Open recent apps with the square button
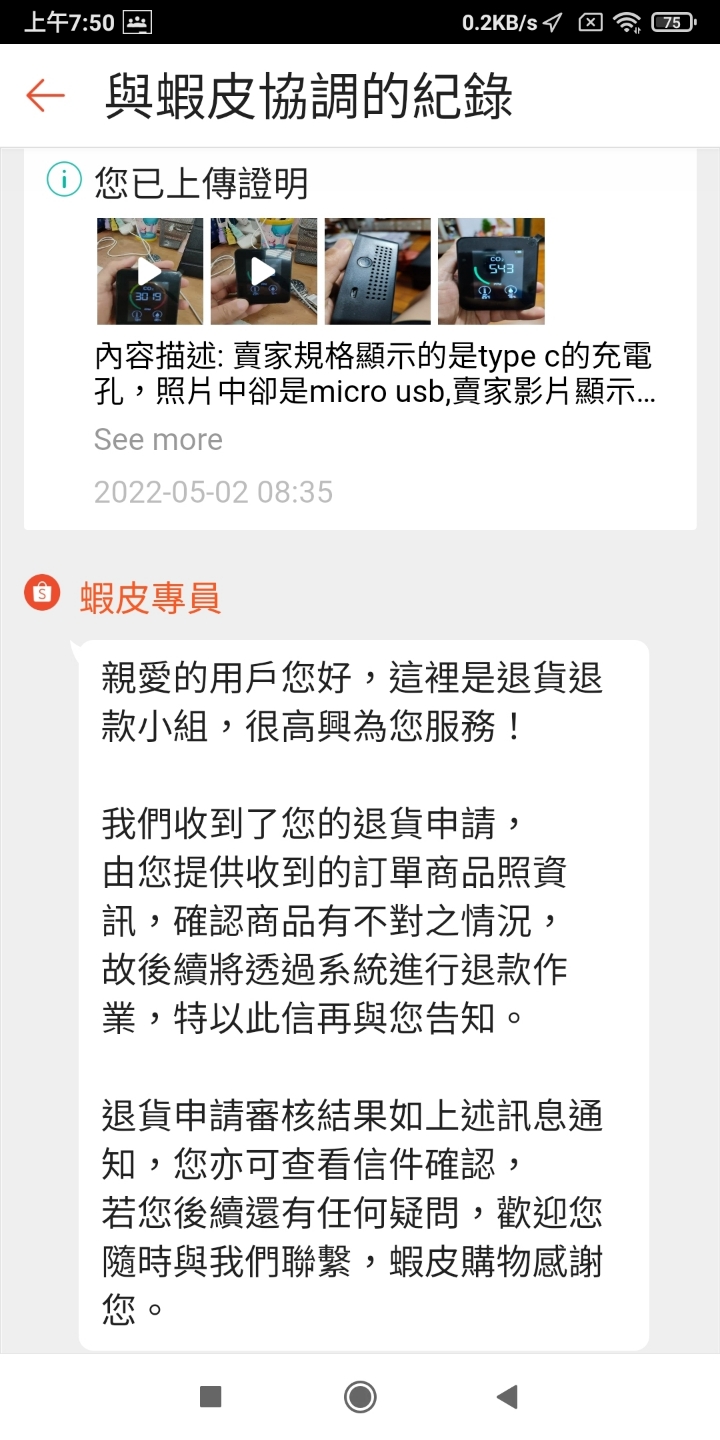The image size is (720, 1440). tap(210, 1397)
